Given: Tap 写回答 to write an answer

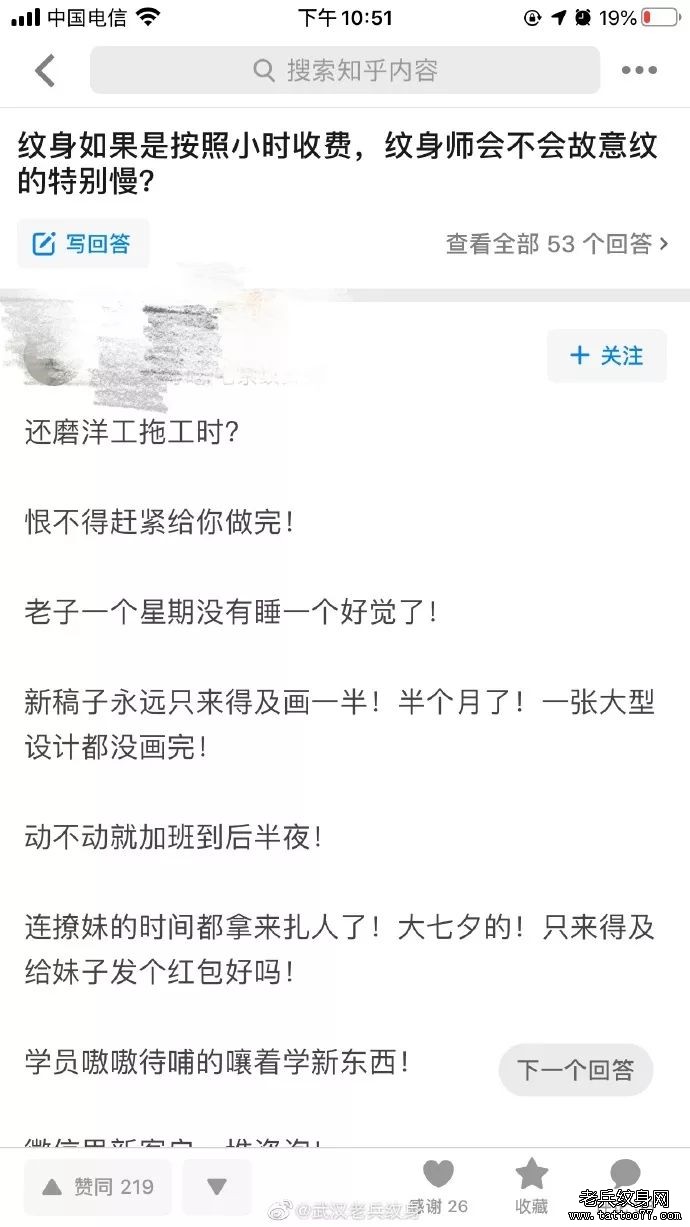Looking at the screenshot, I should click(x=84, y=243).
